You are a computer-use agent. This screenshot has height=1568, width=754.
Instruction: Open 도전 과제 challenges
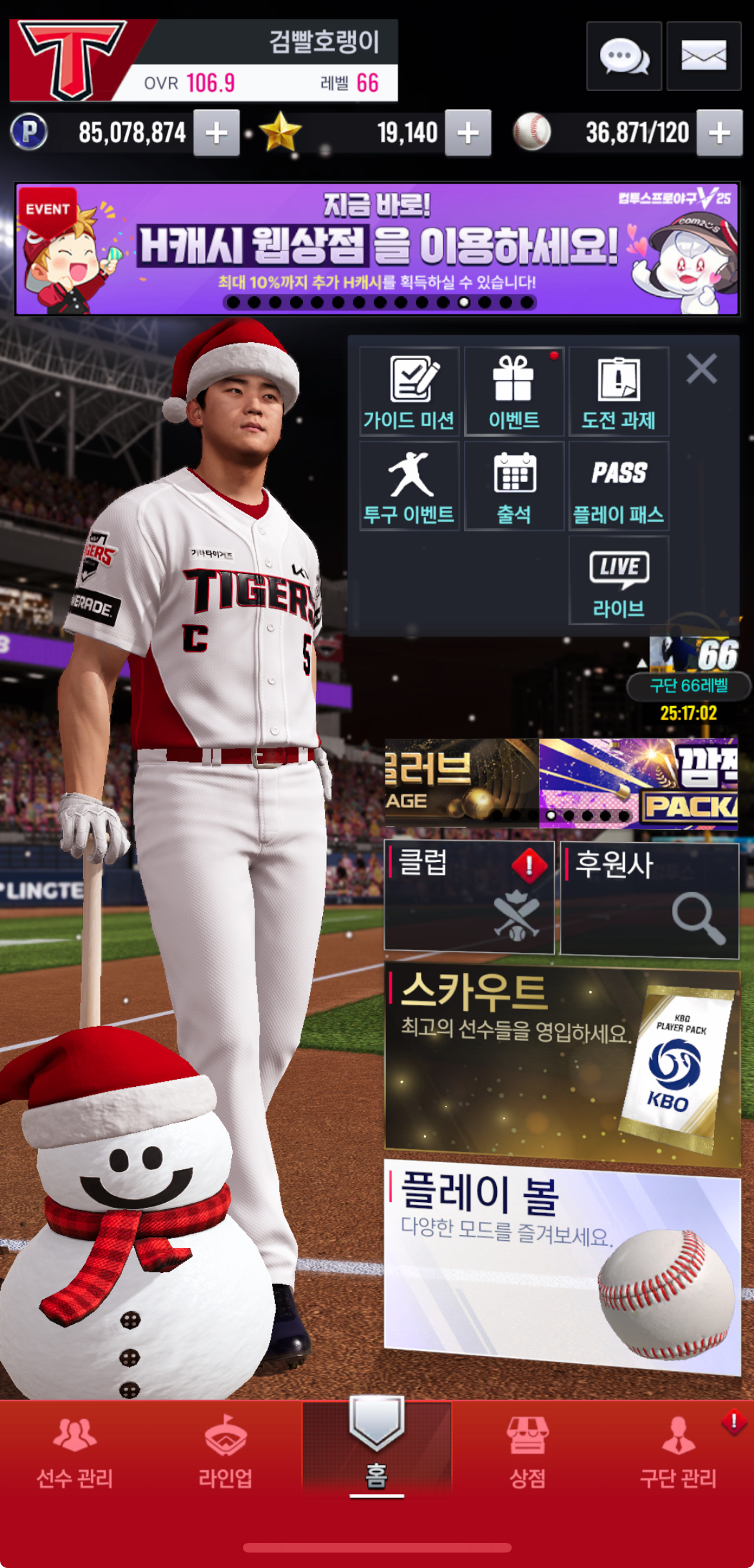pyautogui.click(x=619, y=392)
